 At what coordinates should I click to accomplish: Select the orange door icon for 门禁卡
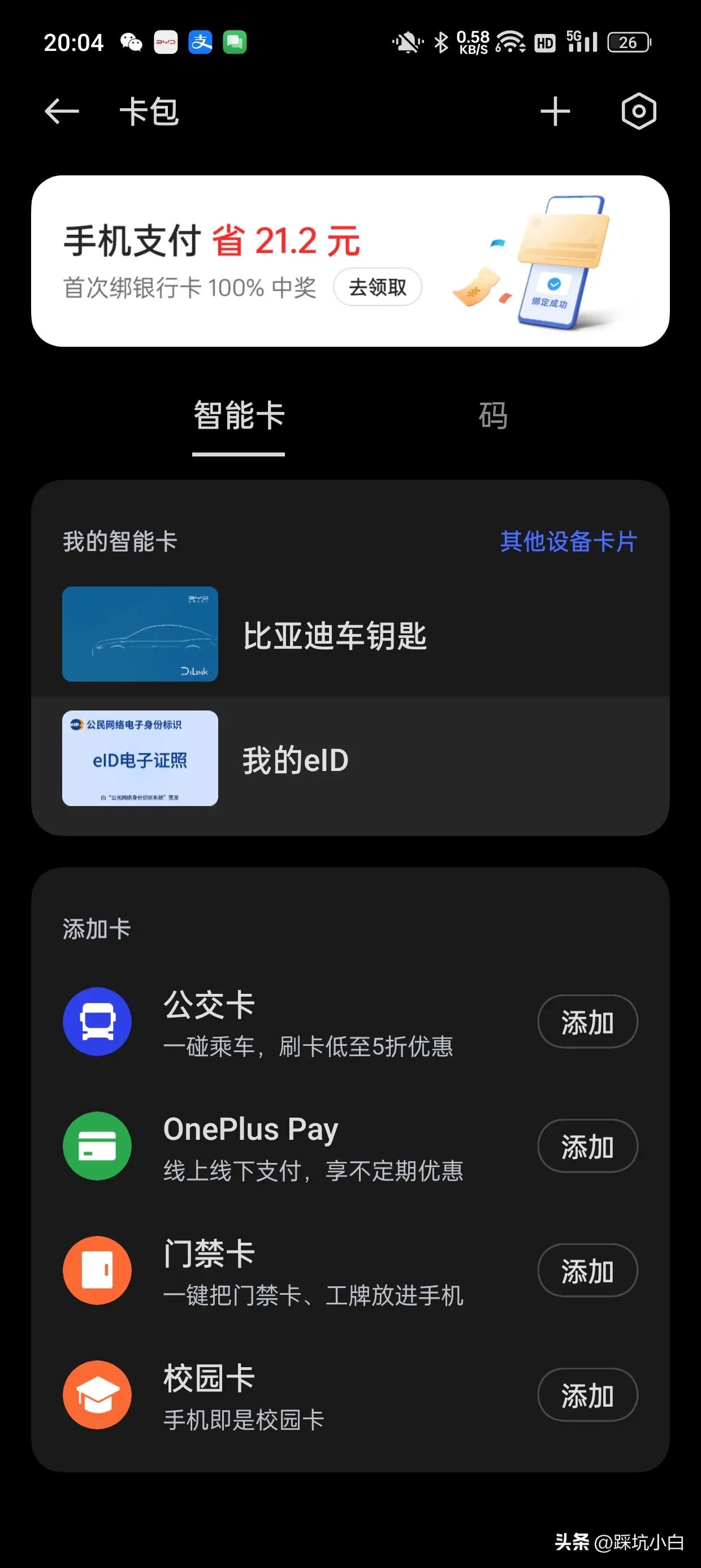(97, 1270)
